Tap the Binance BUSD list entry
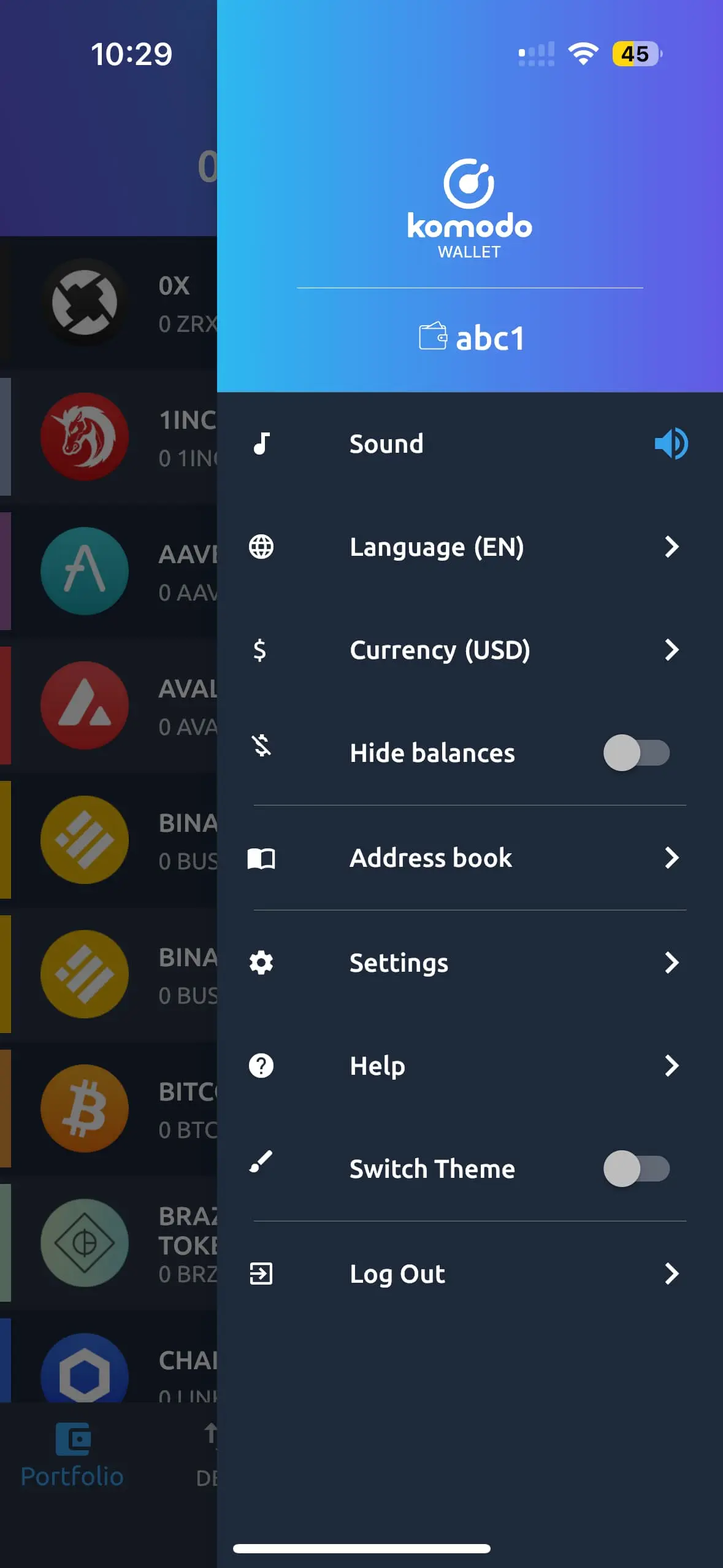Image resolution: width=723 pixels, height=1568 pixels. (110, 840)
